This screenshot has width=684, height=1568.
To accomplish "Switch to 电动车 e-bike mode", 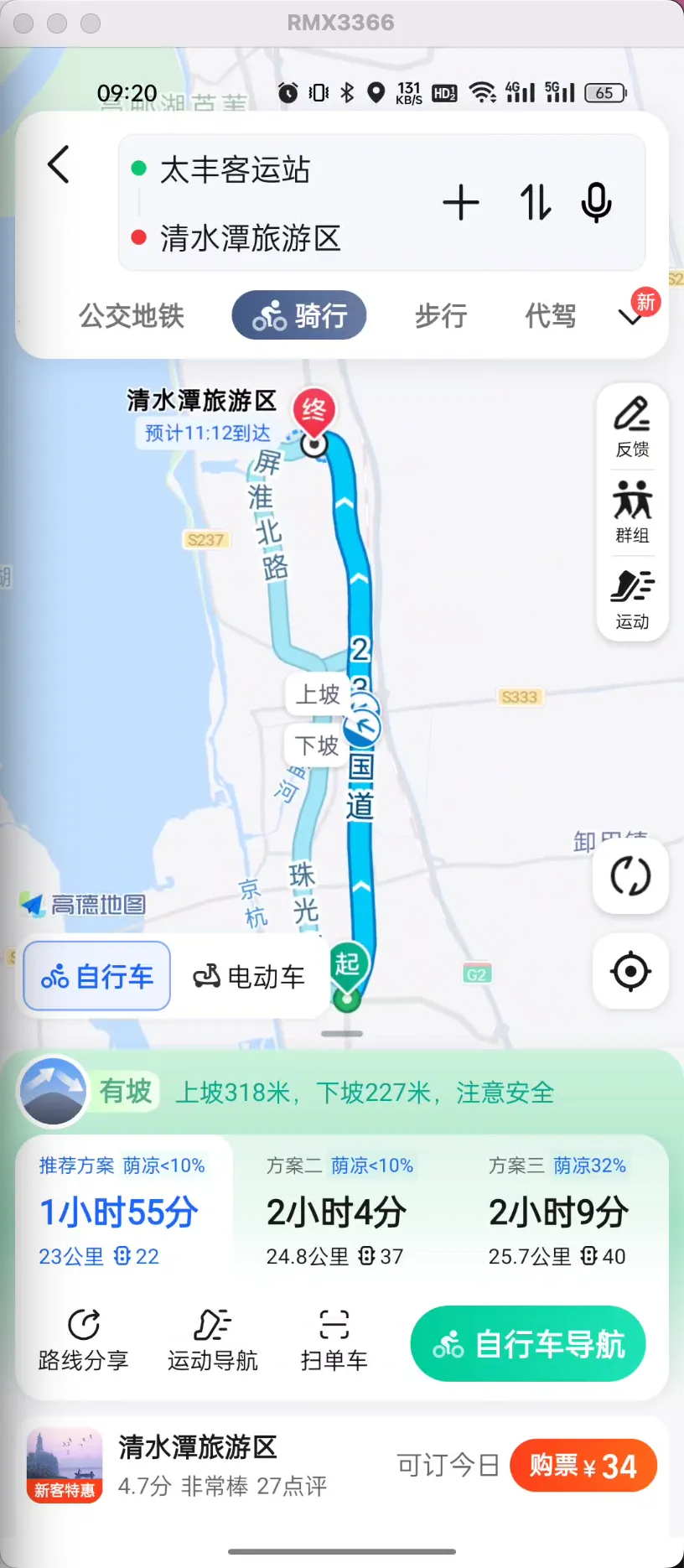I will coord(250,975).
